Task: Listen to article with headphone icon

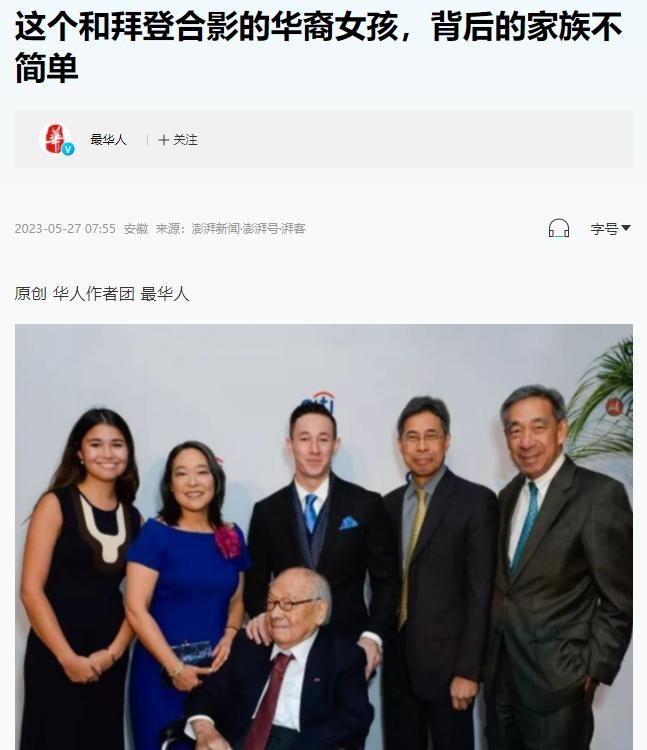Action: [x=558, y=229]
